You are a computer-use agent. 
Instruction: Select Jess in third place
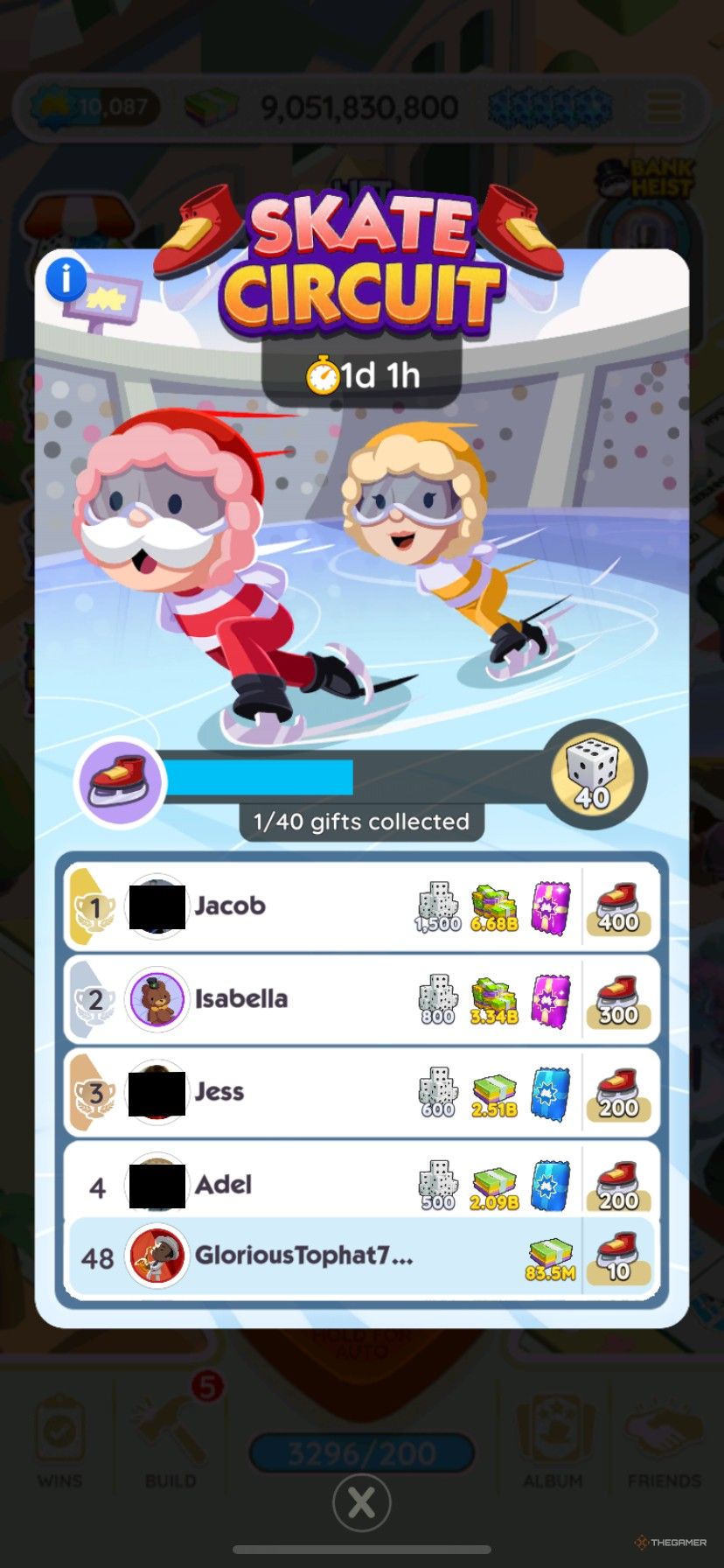361,1092
